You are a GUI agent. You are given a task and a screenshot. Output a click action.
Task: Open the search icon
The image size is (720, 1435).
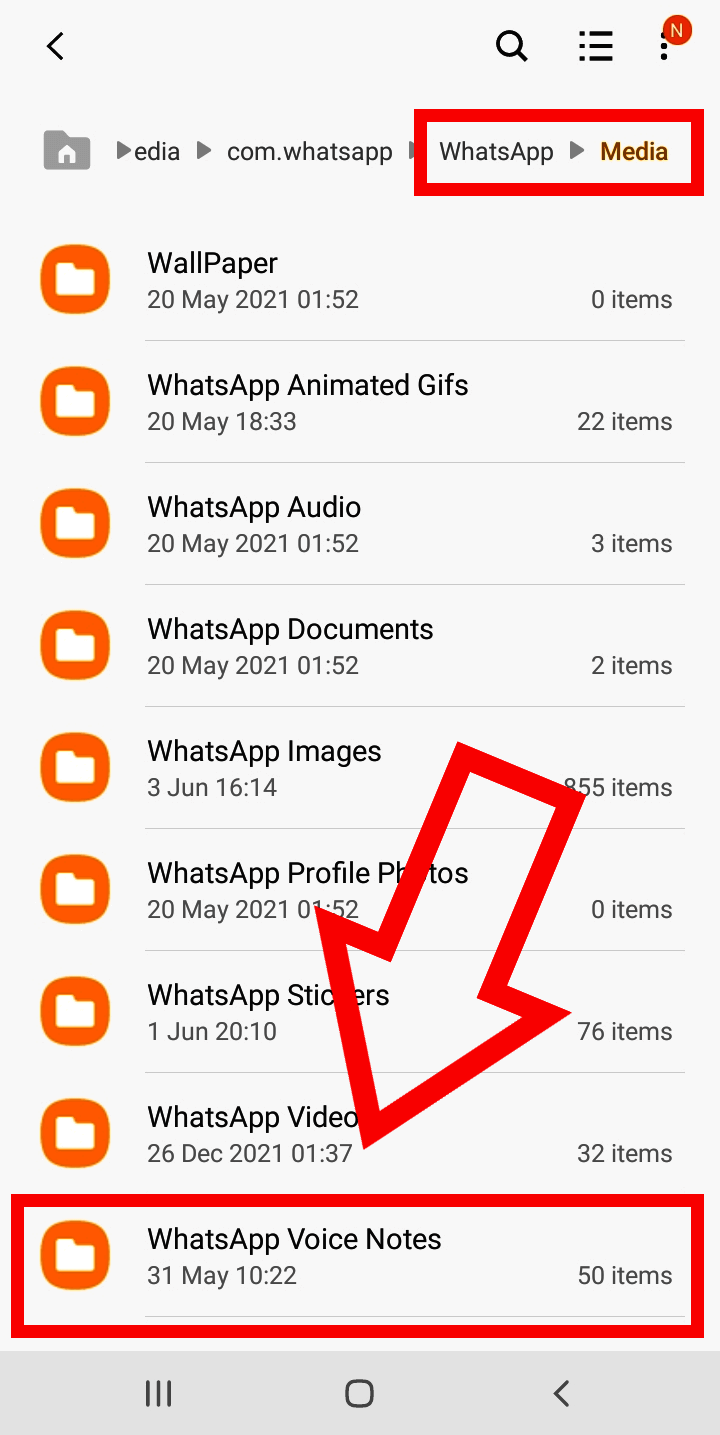(x=511, y=46)
